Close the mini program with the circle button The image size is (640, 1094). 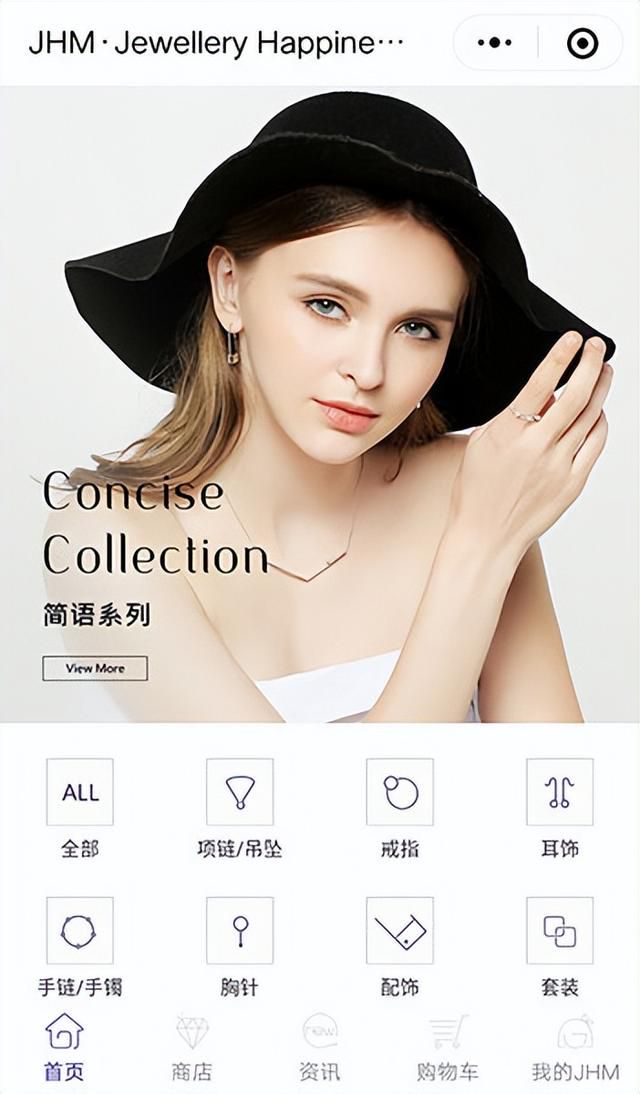point(581,43)
